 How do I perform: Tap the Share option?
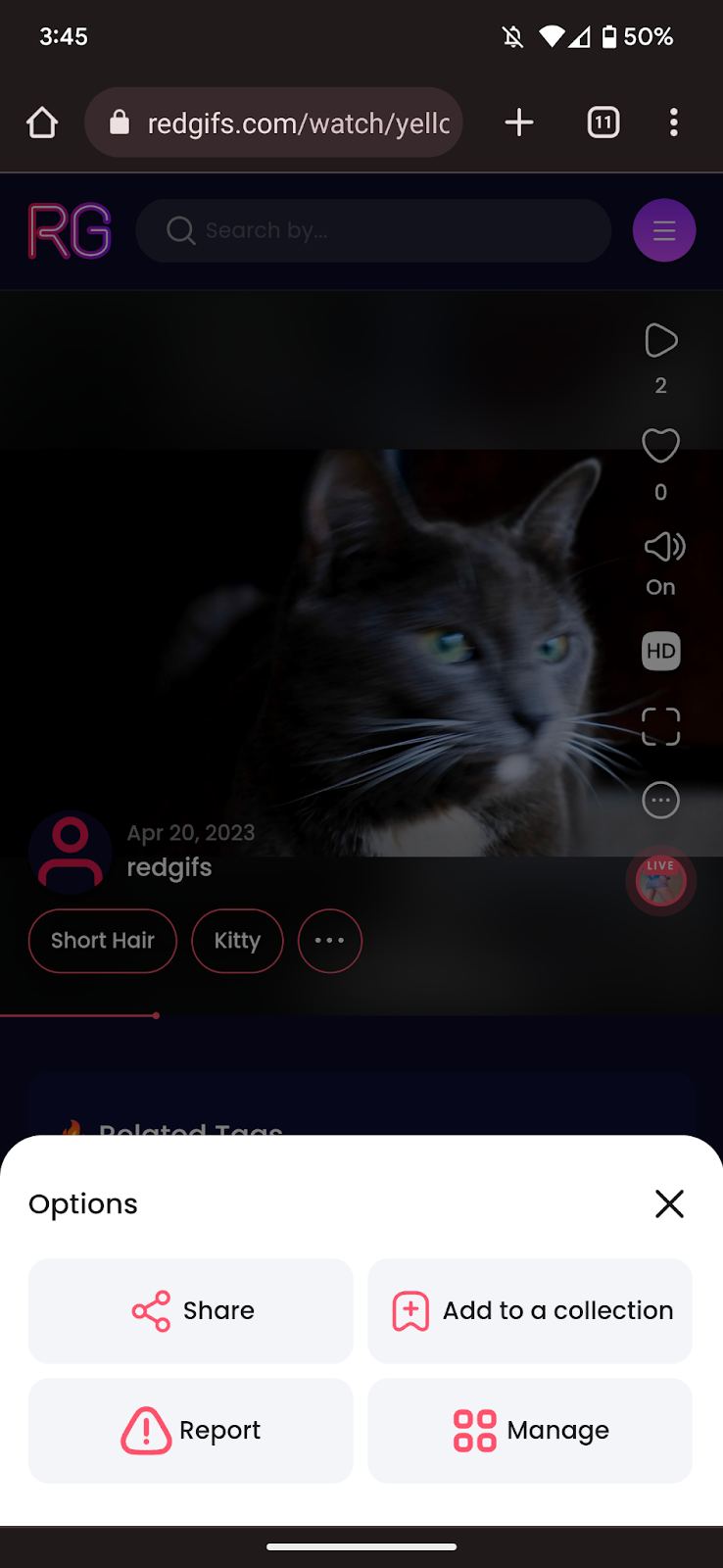(191, 1310)
